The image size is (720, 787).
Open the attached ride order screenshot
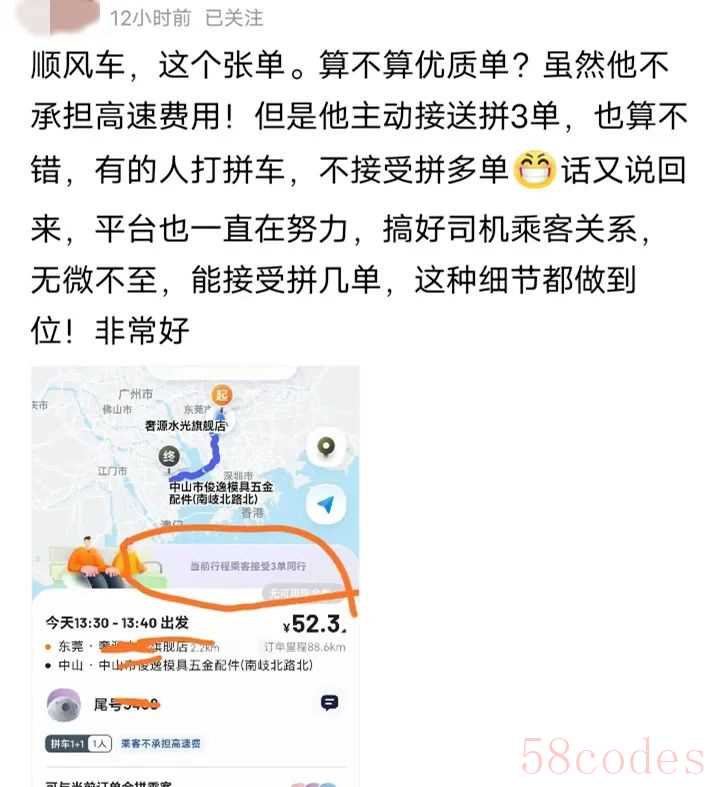pos(195,575)
